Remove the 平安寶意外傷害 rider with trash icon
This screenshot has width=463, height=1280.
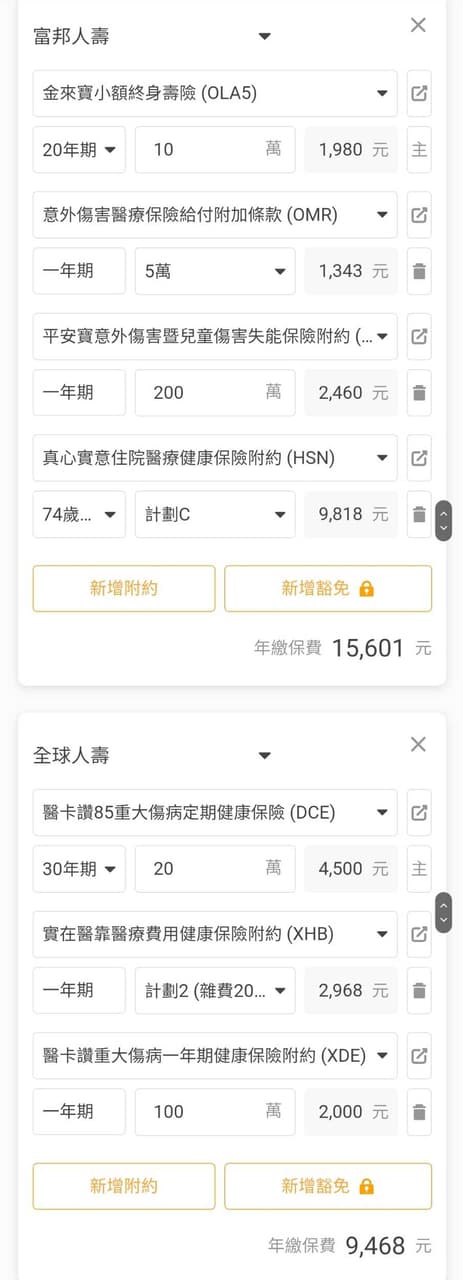(419, 393)
